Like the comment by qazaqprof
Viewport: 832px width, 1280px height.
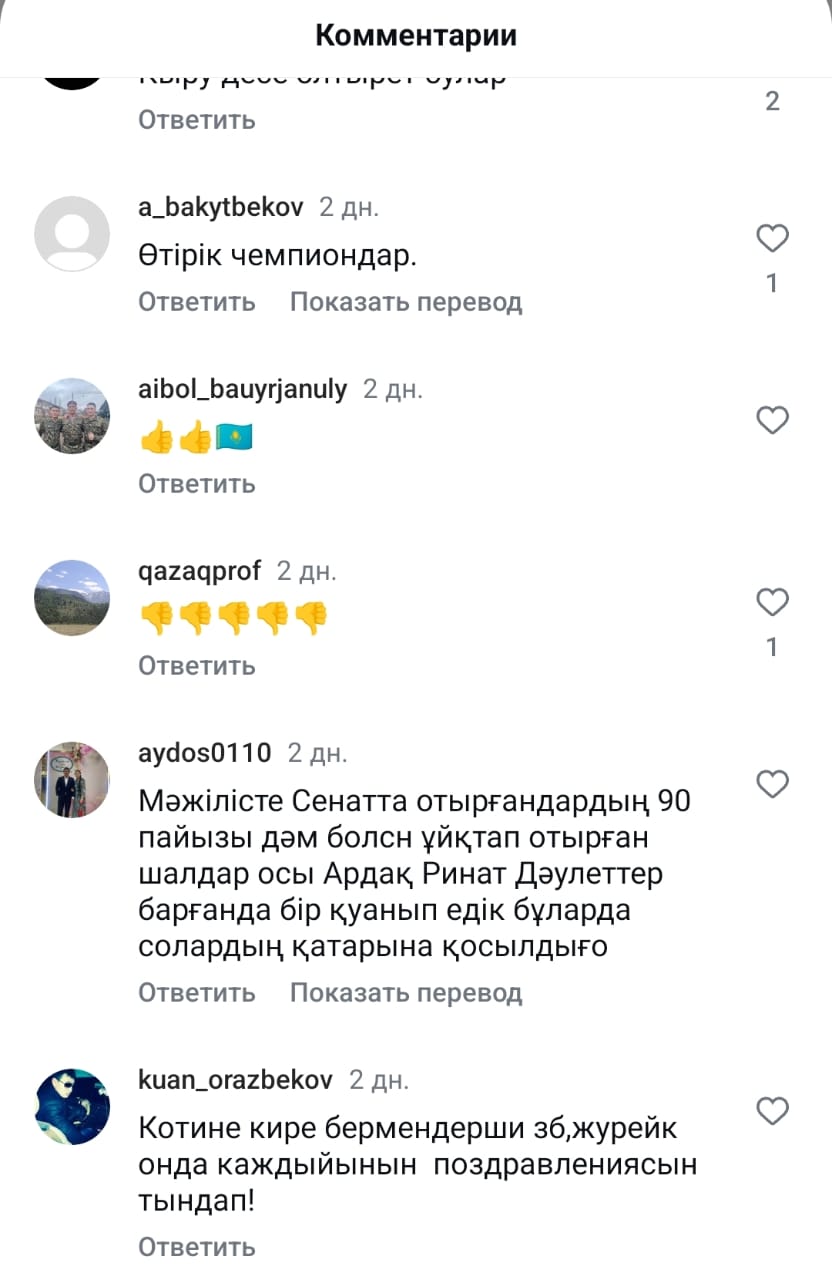(x=772, y=603)
